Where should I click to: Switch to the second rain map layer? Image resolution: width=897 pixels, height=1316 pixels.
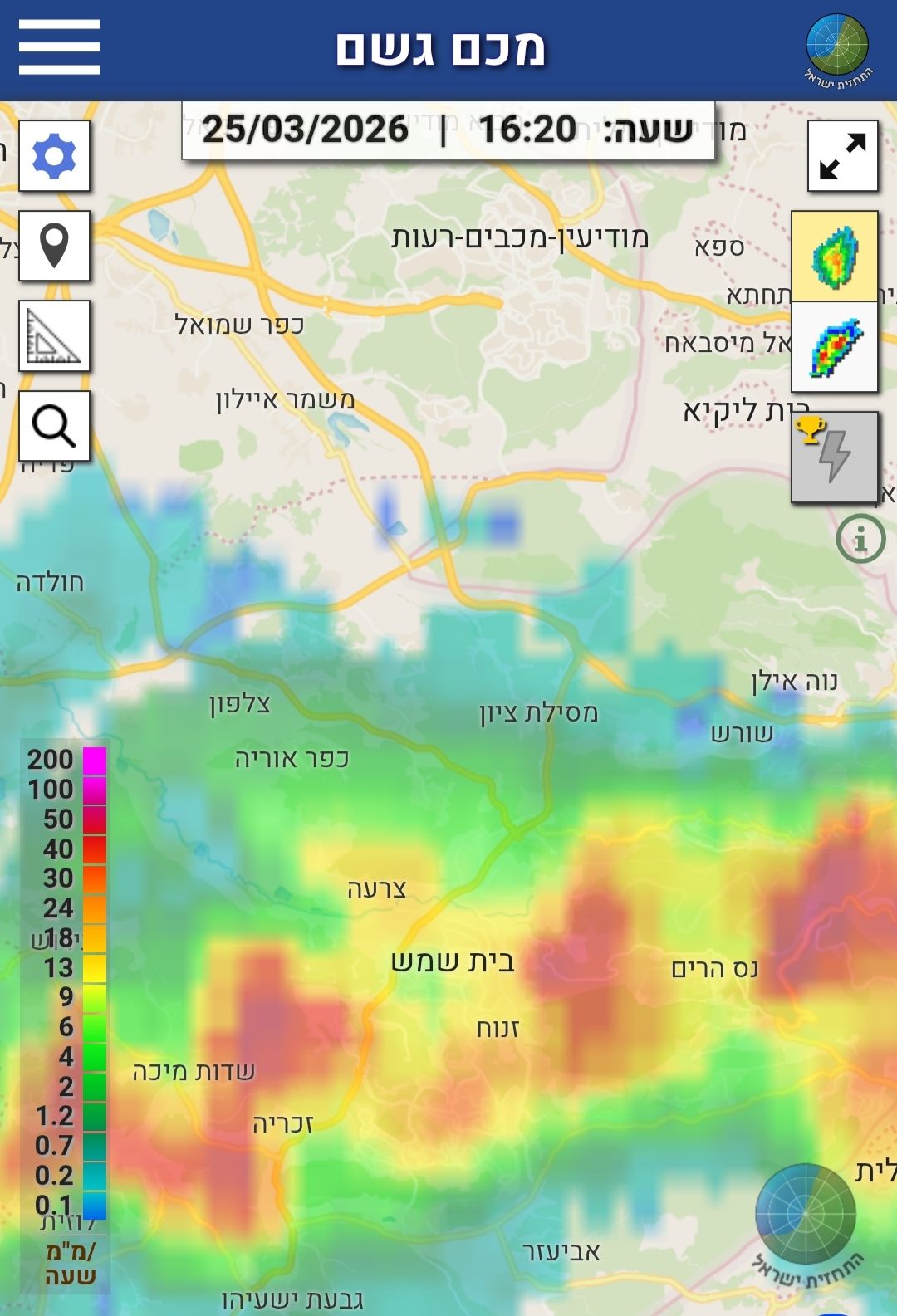pos(835,347)
